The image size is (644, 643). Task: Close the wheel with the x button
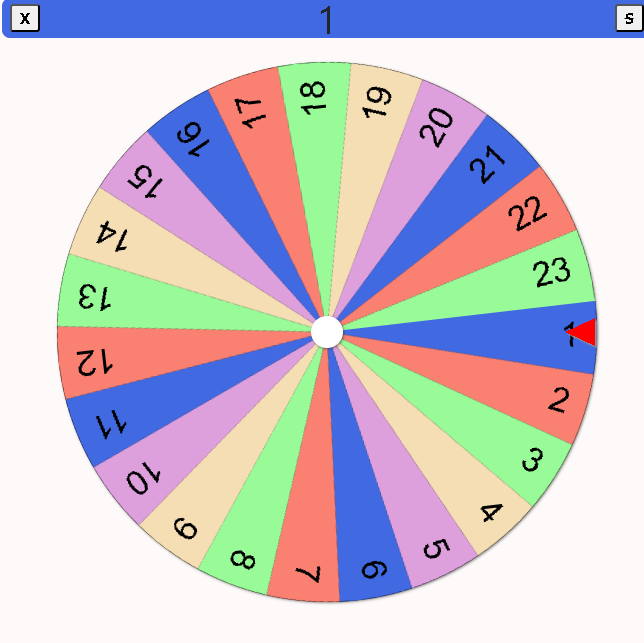[x=25, y=18]
